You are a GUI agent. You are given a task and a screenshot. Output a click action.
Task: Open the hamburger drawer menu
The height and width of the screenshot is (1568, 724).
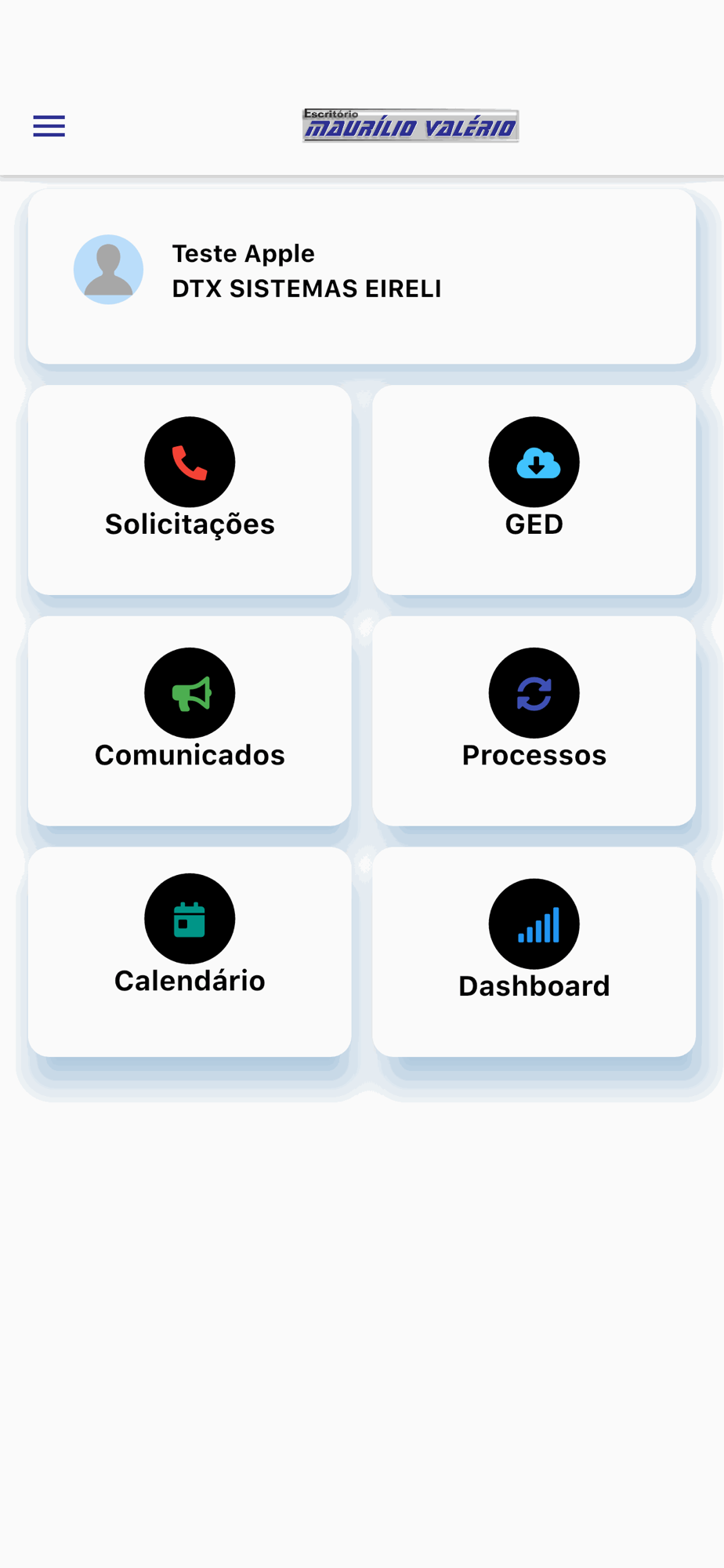(49, 126)
